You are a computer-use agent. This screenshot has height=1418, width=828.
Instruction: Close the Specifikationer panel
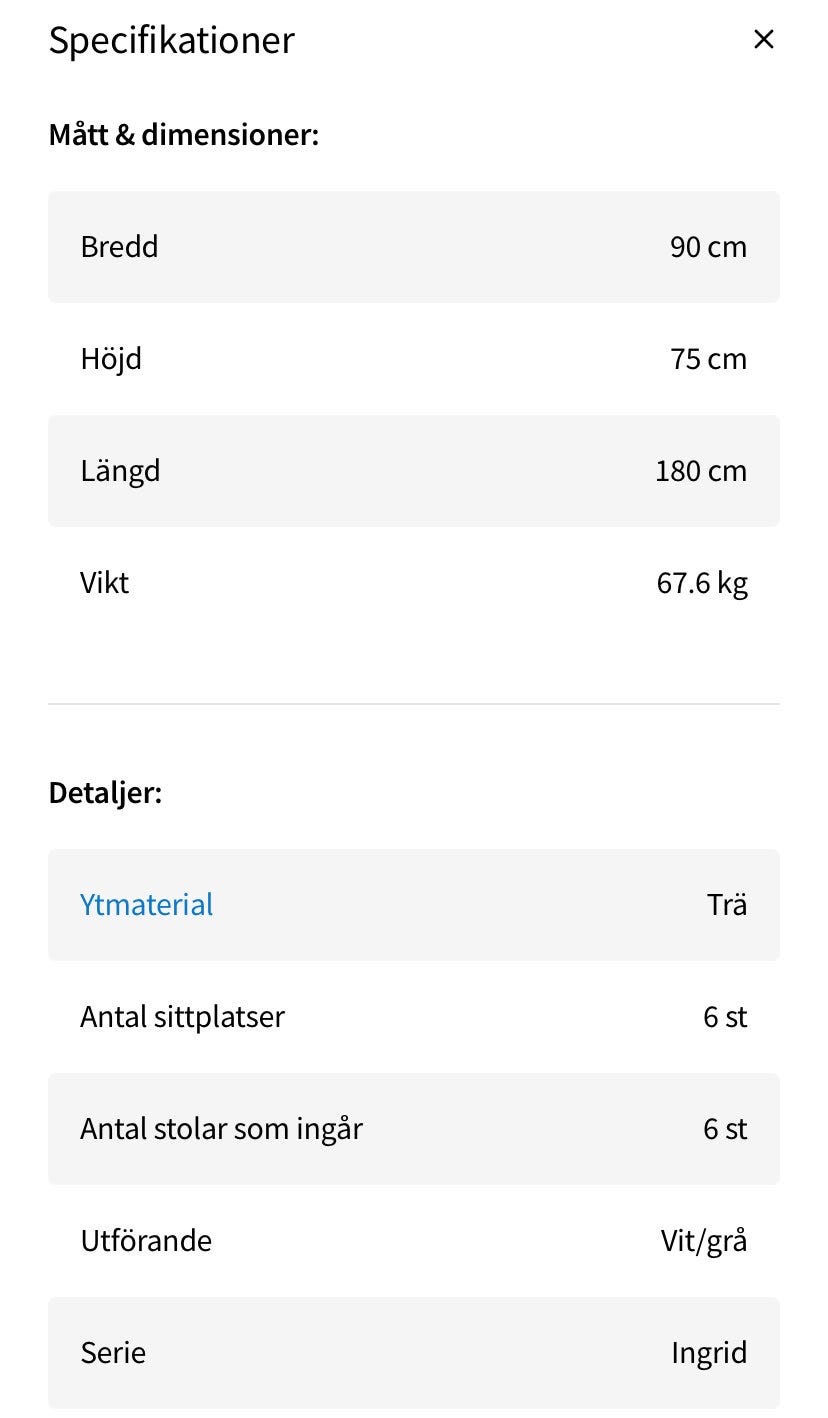pyautogui.click(x=764, y=40)
